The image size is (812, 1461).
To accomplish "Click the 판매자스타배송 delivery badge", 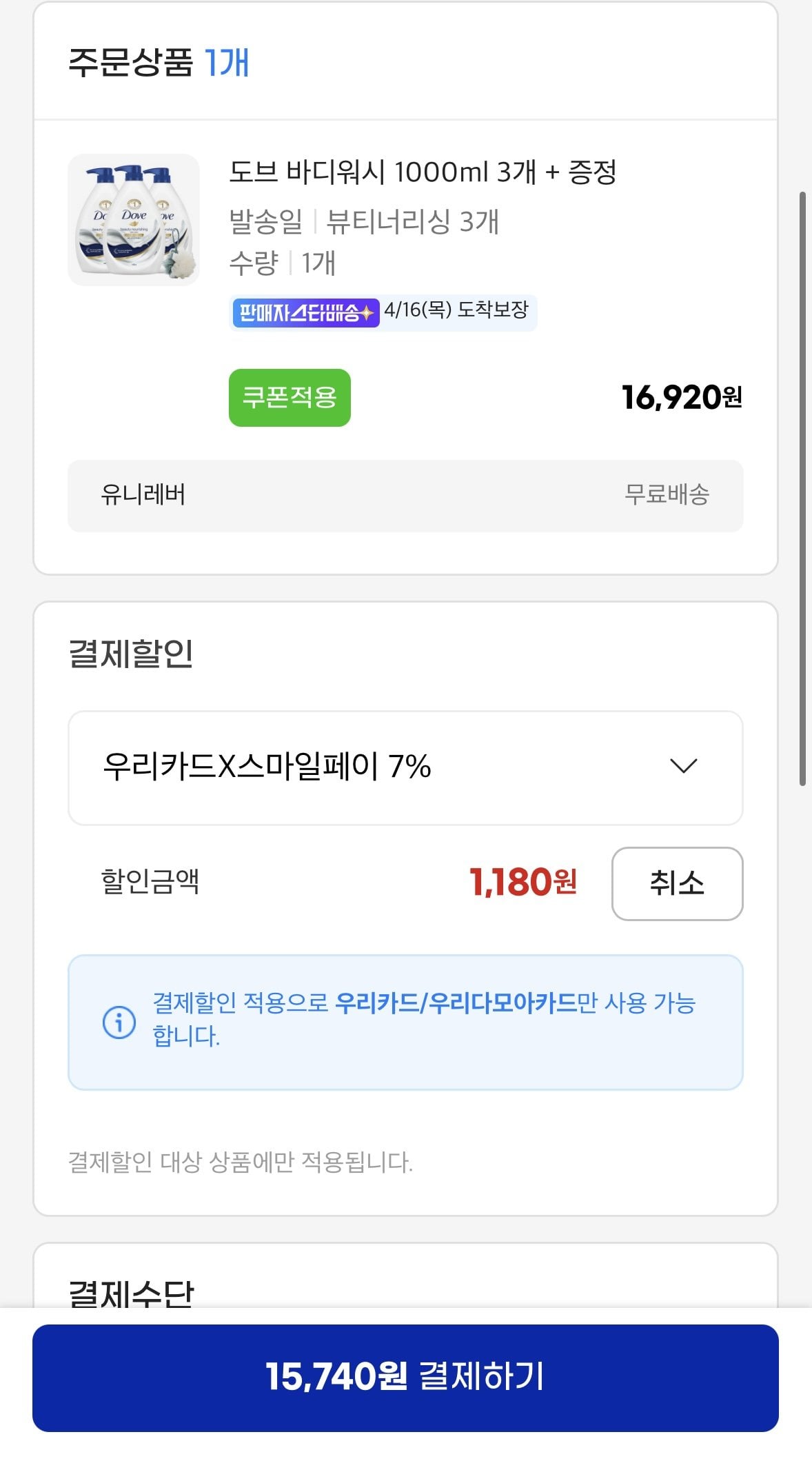I will (x=305, y=312).
